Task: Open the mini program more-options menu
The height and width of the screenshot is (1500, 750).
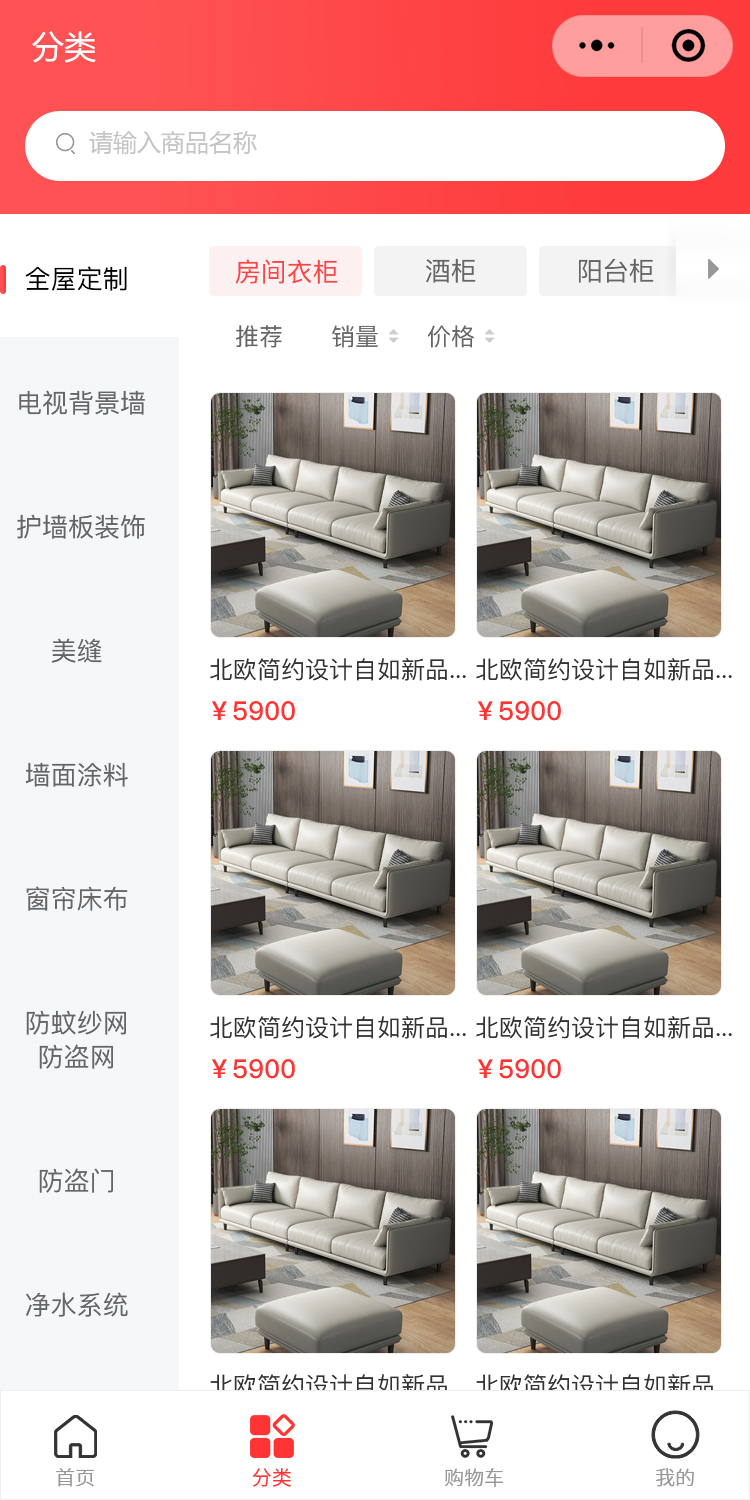Action: pyautogui.click(x=597, y=46)
